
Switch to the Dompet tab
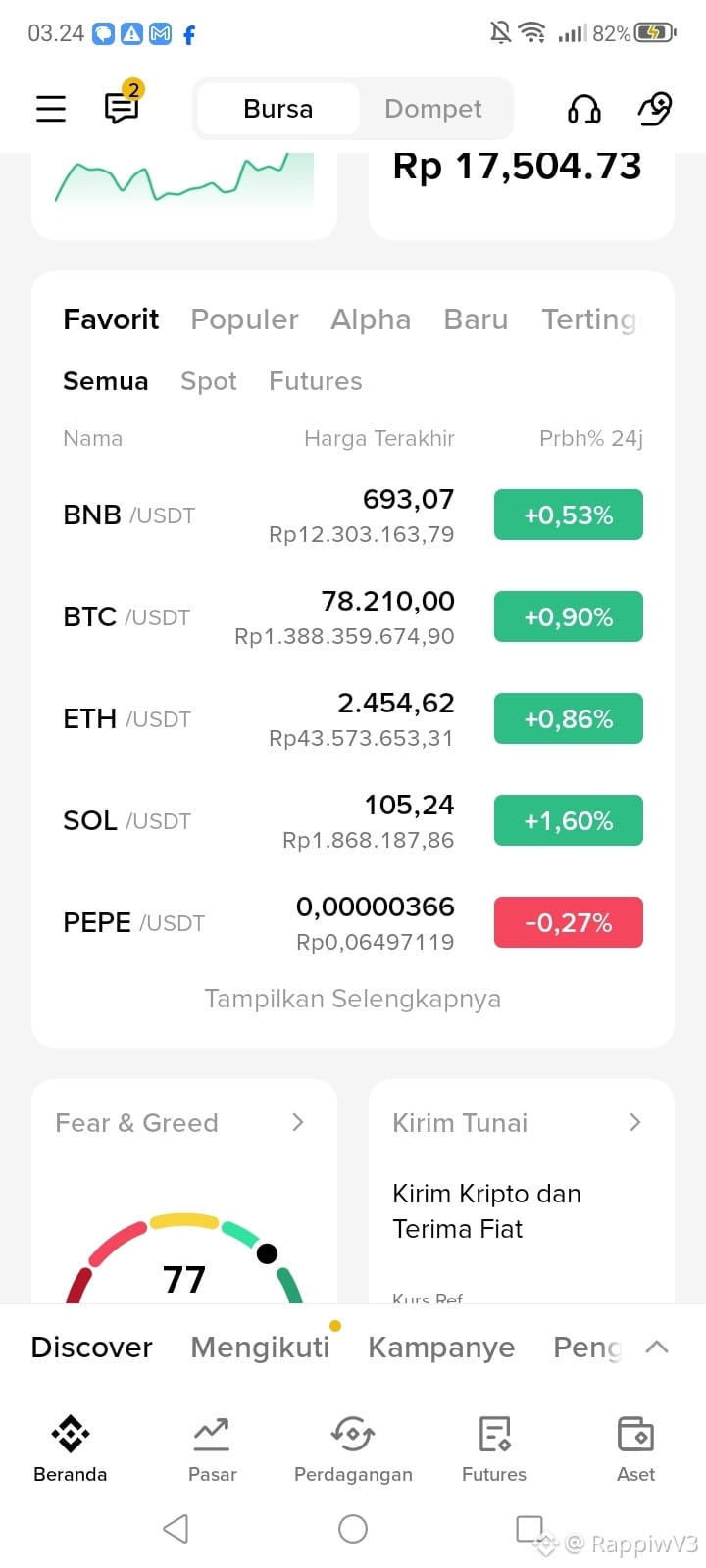click(432, 109)
